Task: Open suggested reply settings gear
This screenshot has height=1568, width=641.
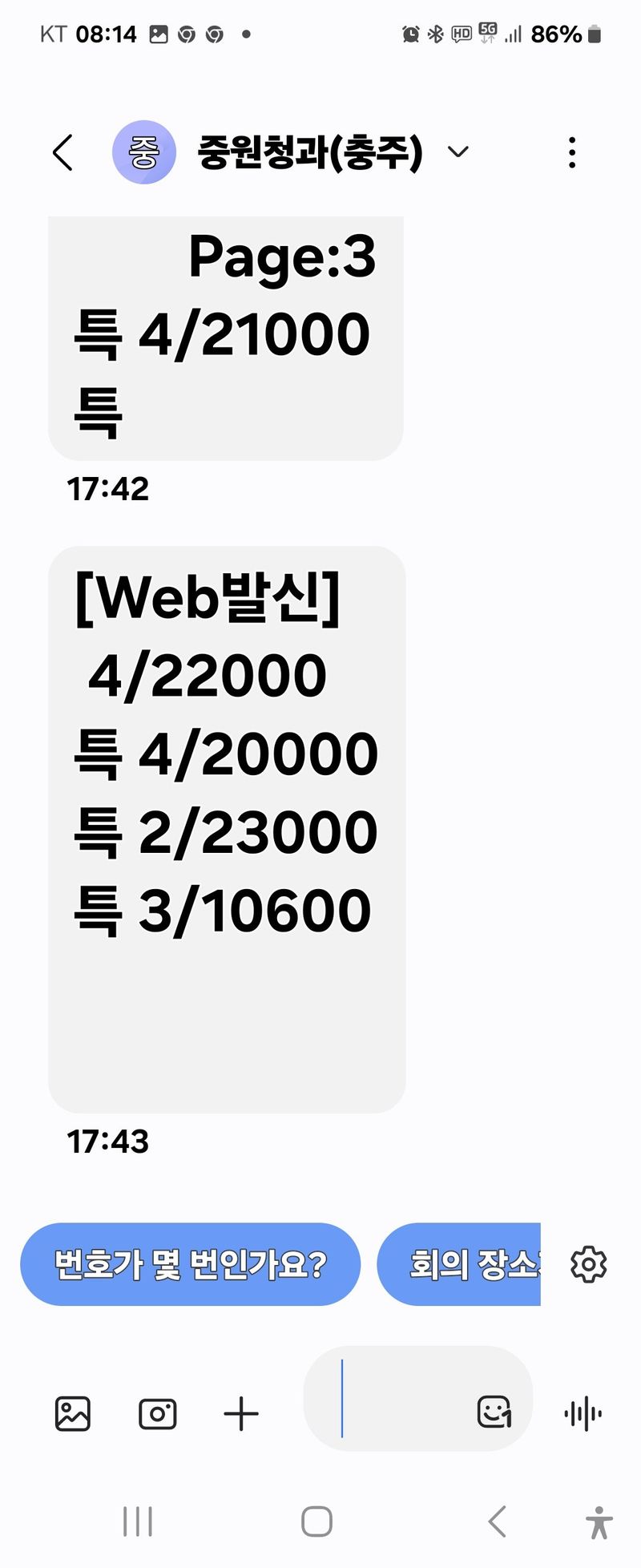Action: (589, 1264)
